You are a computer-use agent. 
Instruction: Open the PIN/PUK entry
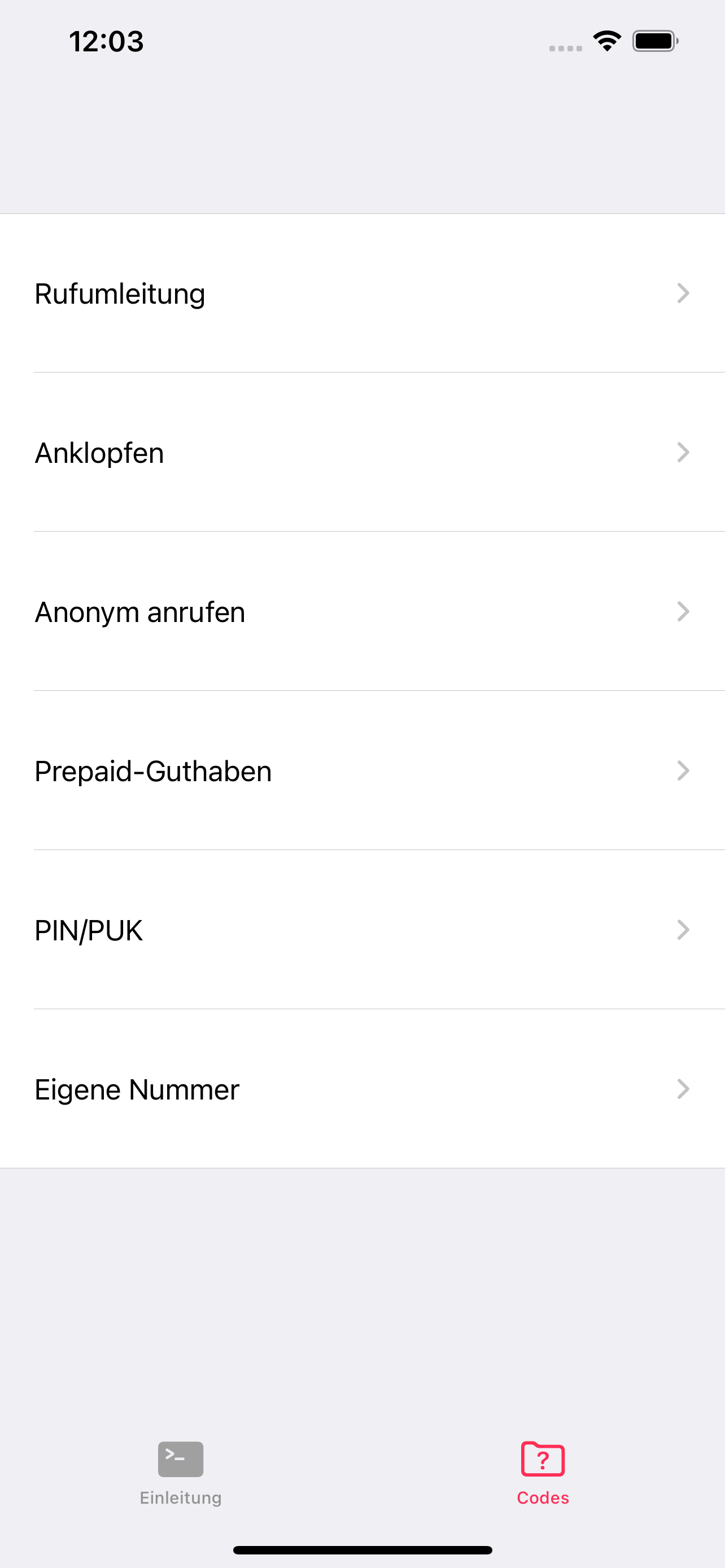(362, 930)
